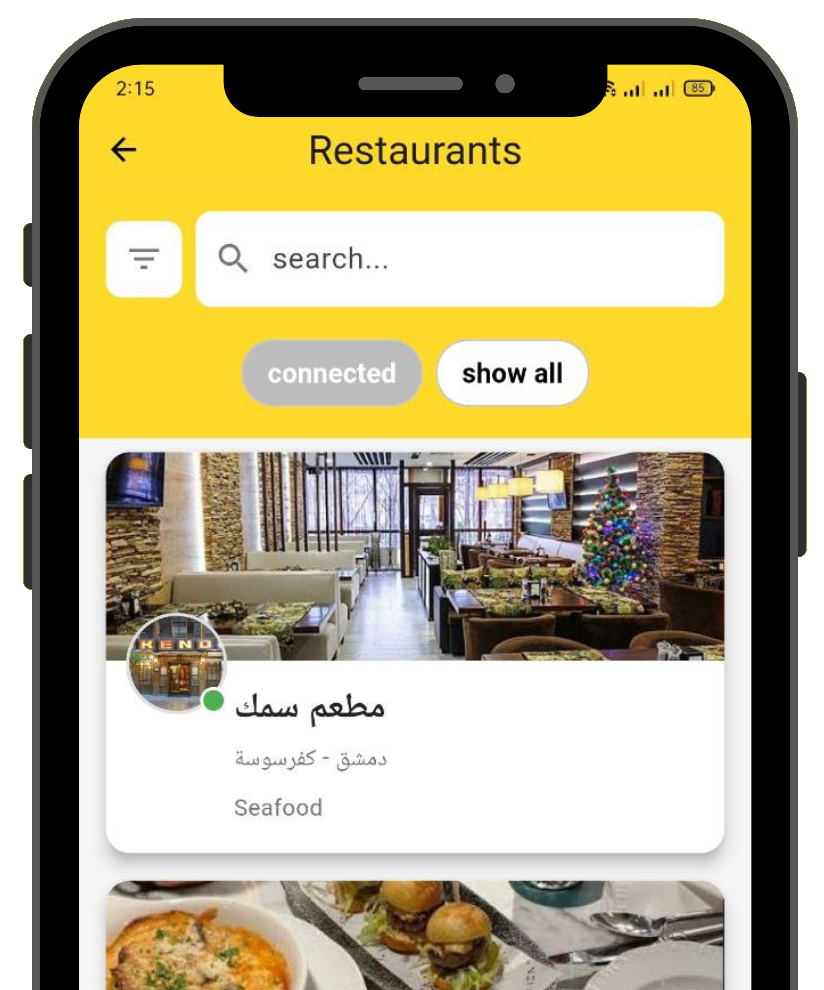Viewport: 824px width, 990px height.
Task: Go back from the Restaurants screen
Action: tap(123, 150)
